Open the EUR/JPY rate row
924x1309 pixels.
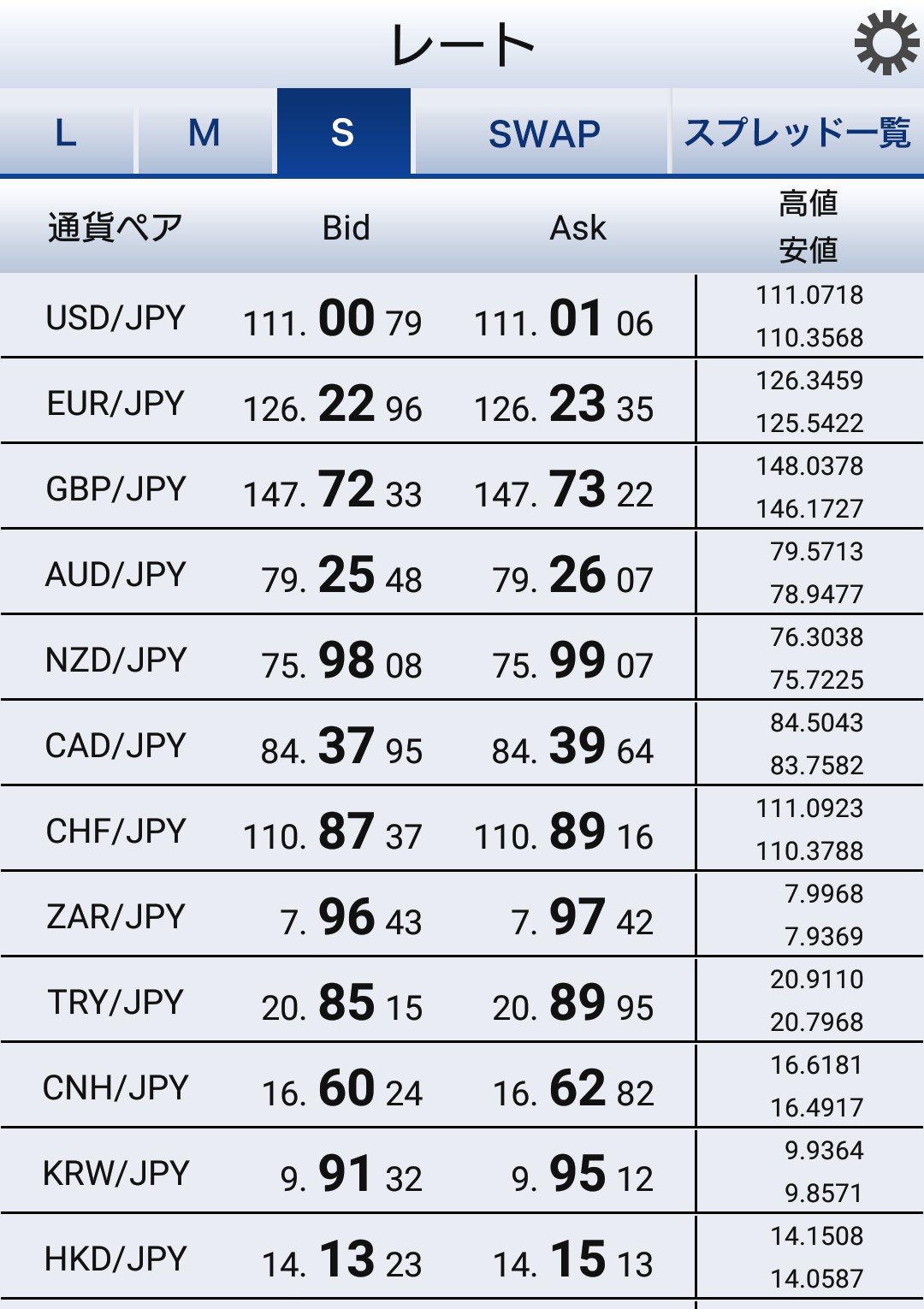tap(115, 403)
